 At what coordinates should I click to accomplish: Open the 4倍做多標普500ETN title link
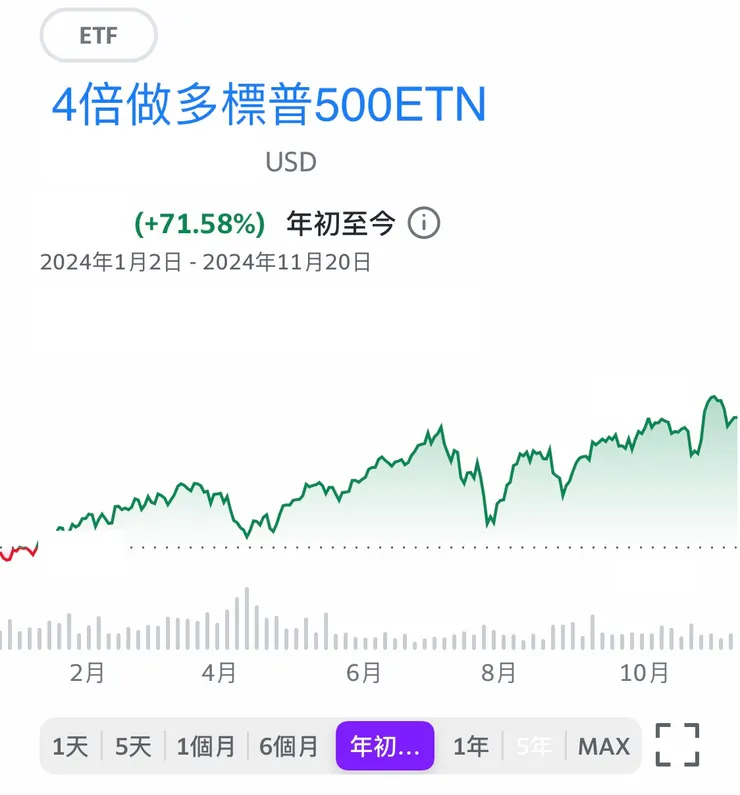(x=270, y=103)
